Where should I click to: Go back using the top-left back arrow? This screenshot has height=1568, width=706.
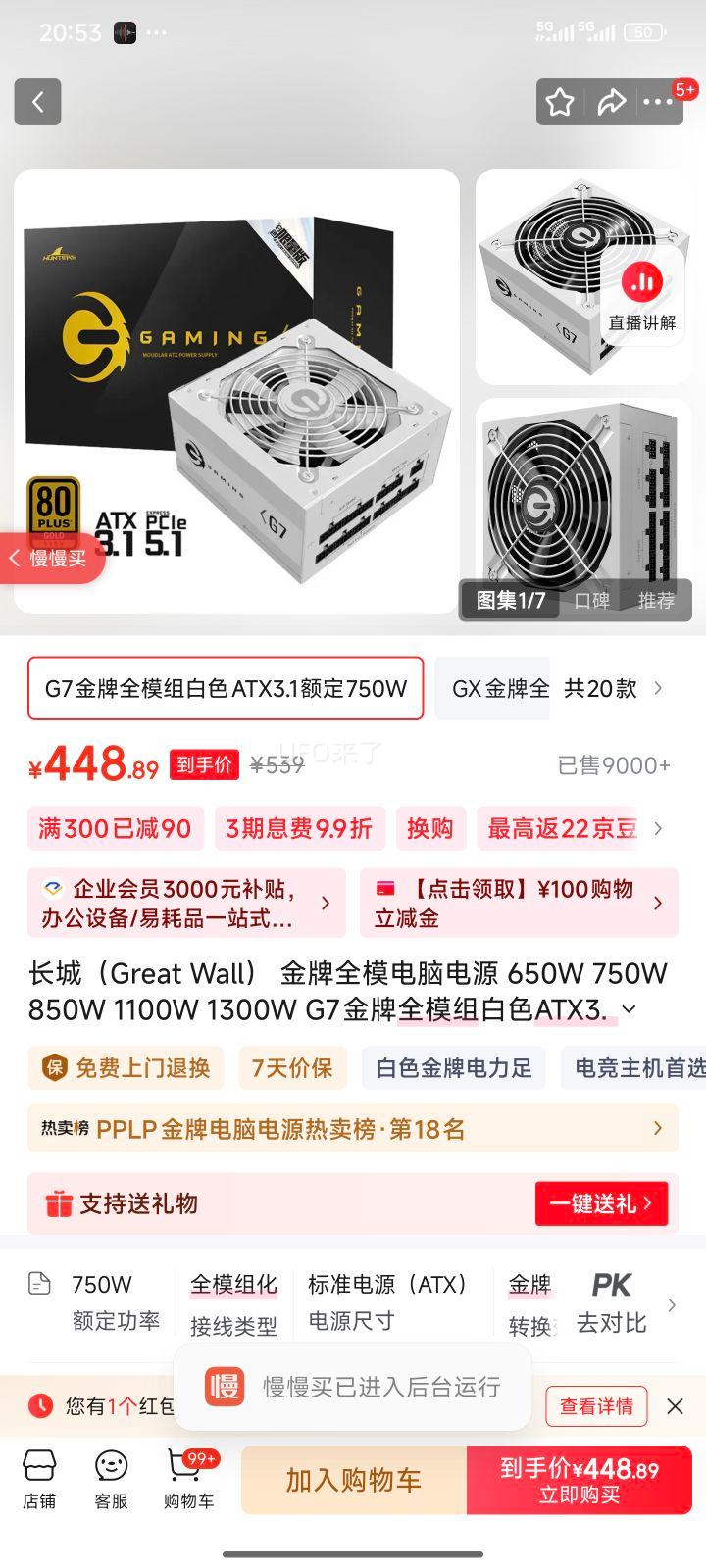click(x=36, y=101)
